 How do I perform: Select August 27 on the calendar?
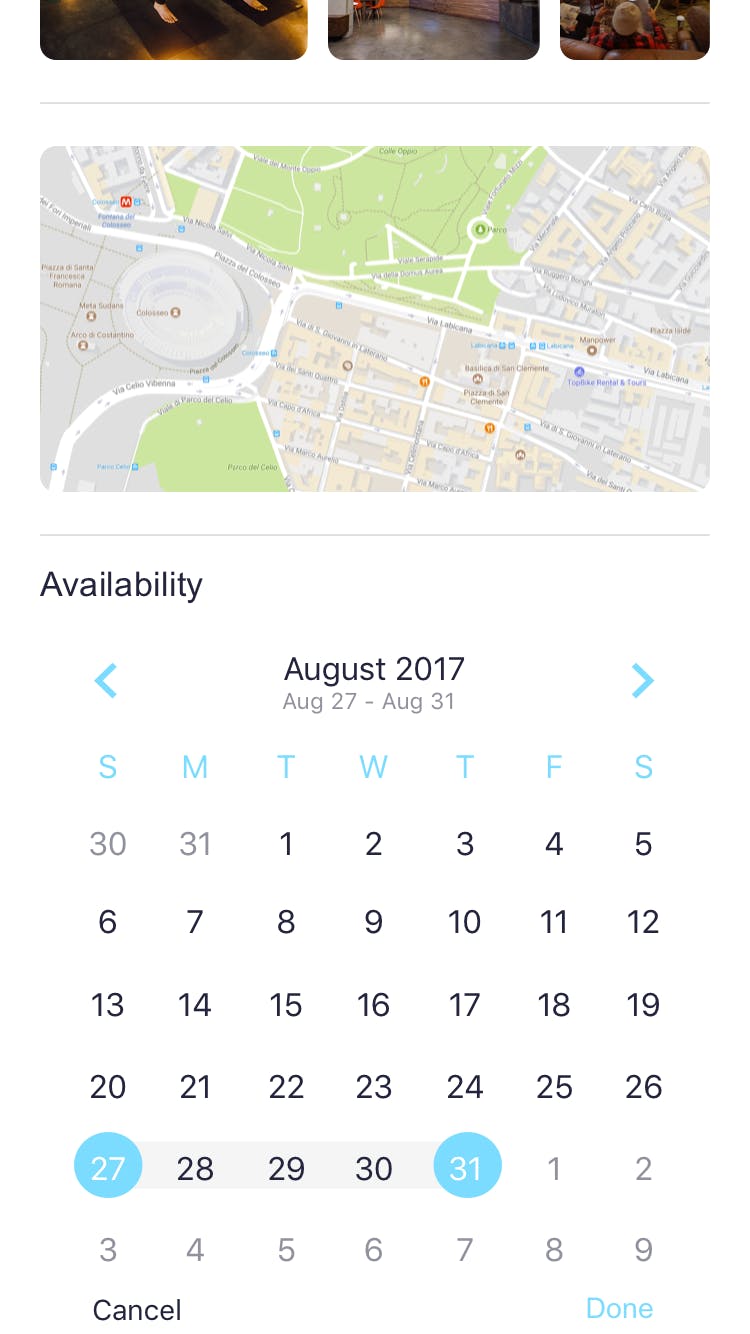click(x=108, y=1166)
